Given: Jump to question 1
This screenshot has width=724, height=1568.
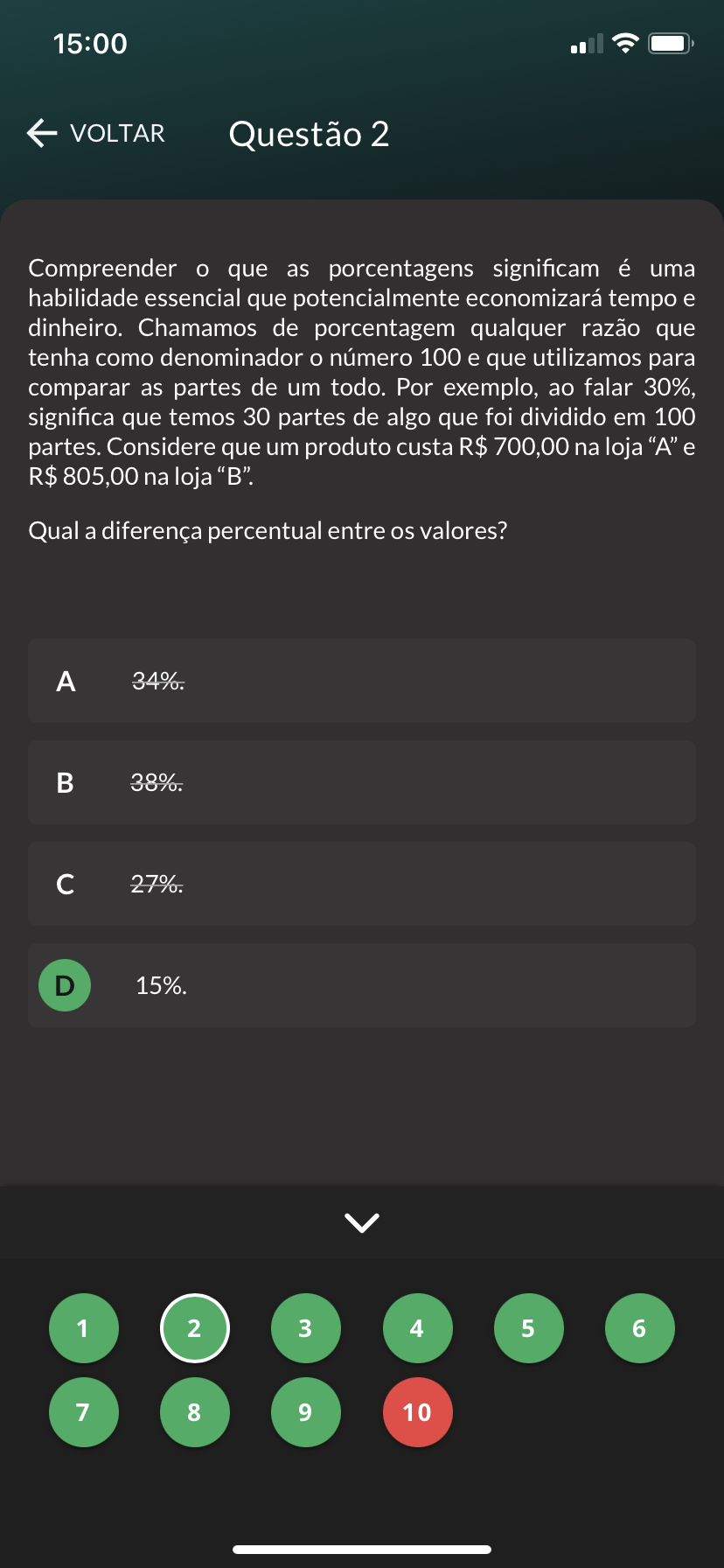Looking at the screenshot, I should (x=83, y=1328).
